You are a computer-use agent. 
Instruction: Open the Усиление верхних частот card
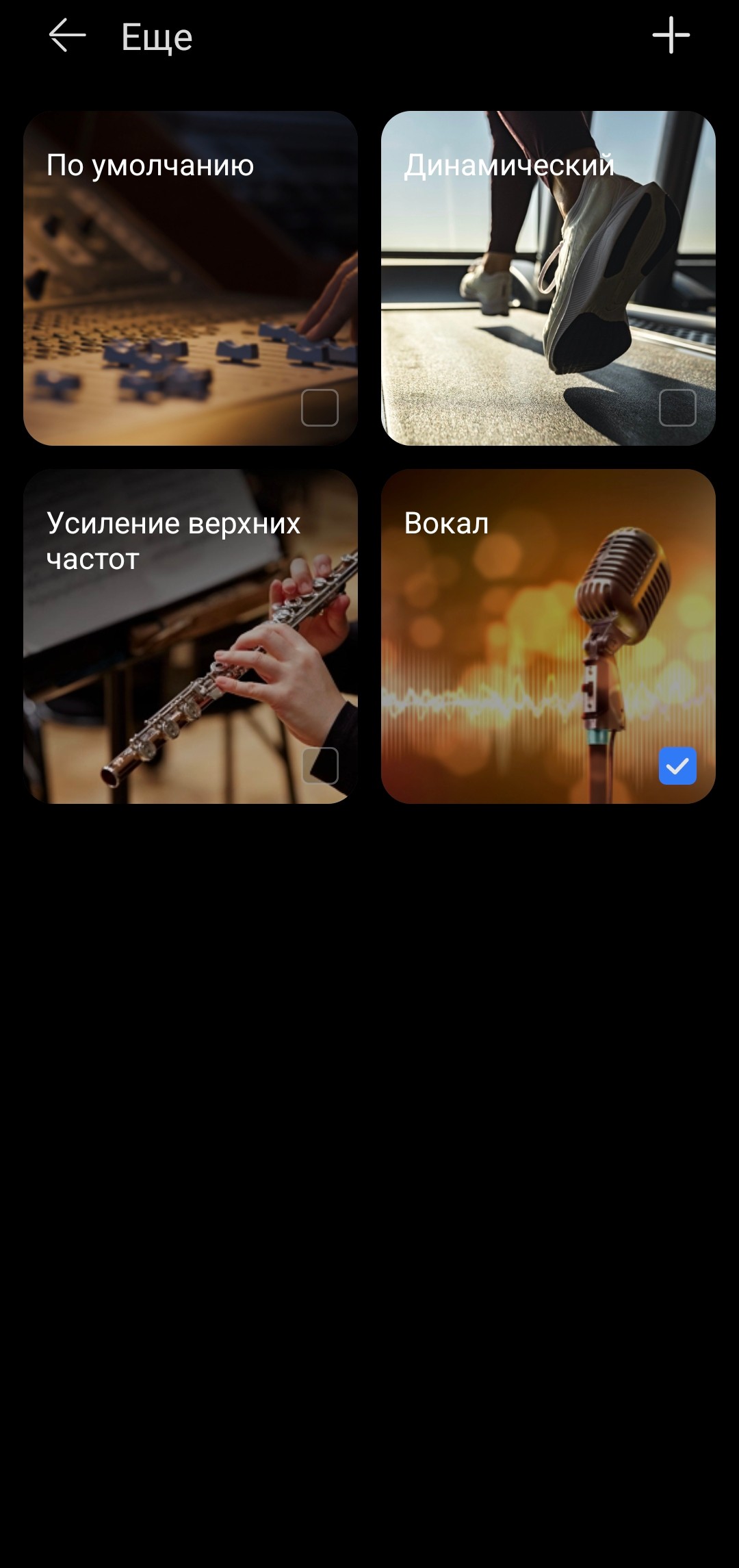[x=190, y=636]
